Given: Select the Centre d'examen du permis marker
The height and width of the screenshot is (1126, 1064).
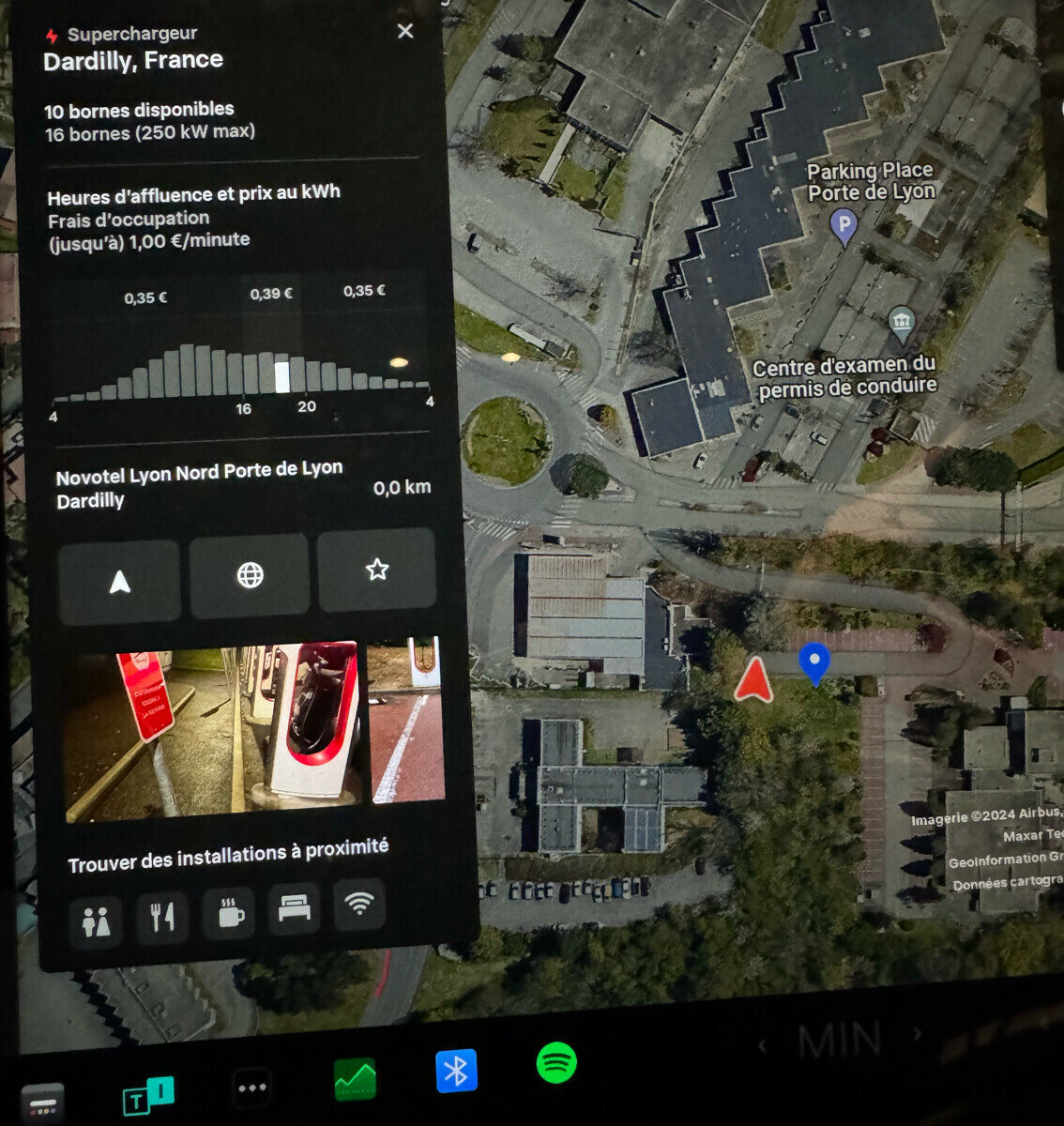Looking at the screenshot, I should [901, 322].
